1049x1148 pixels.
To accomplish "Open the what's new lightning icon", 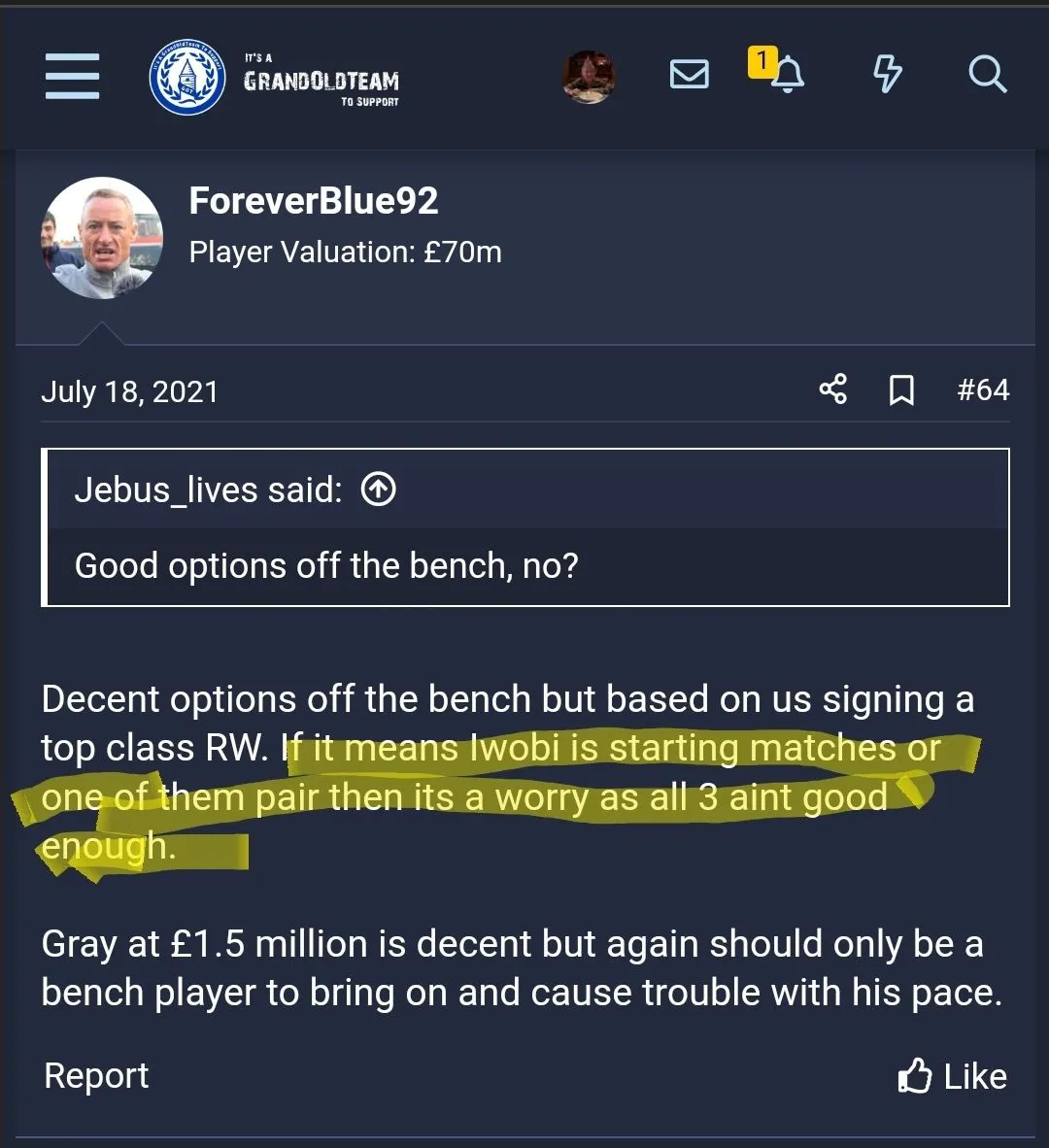I will (x=888, y=75).
